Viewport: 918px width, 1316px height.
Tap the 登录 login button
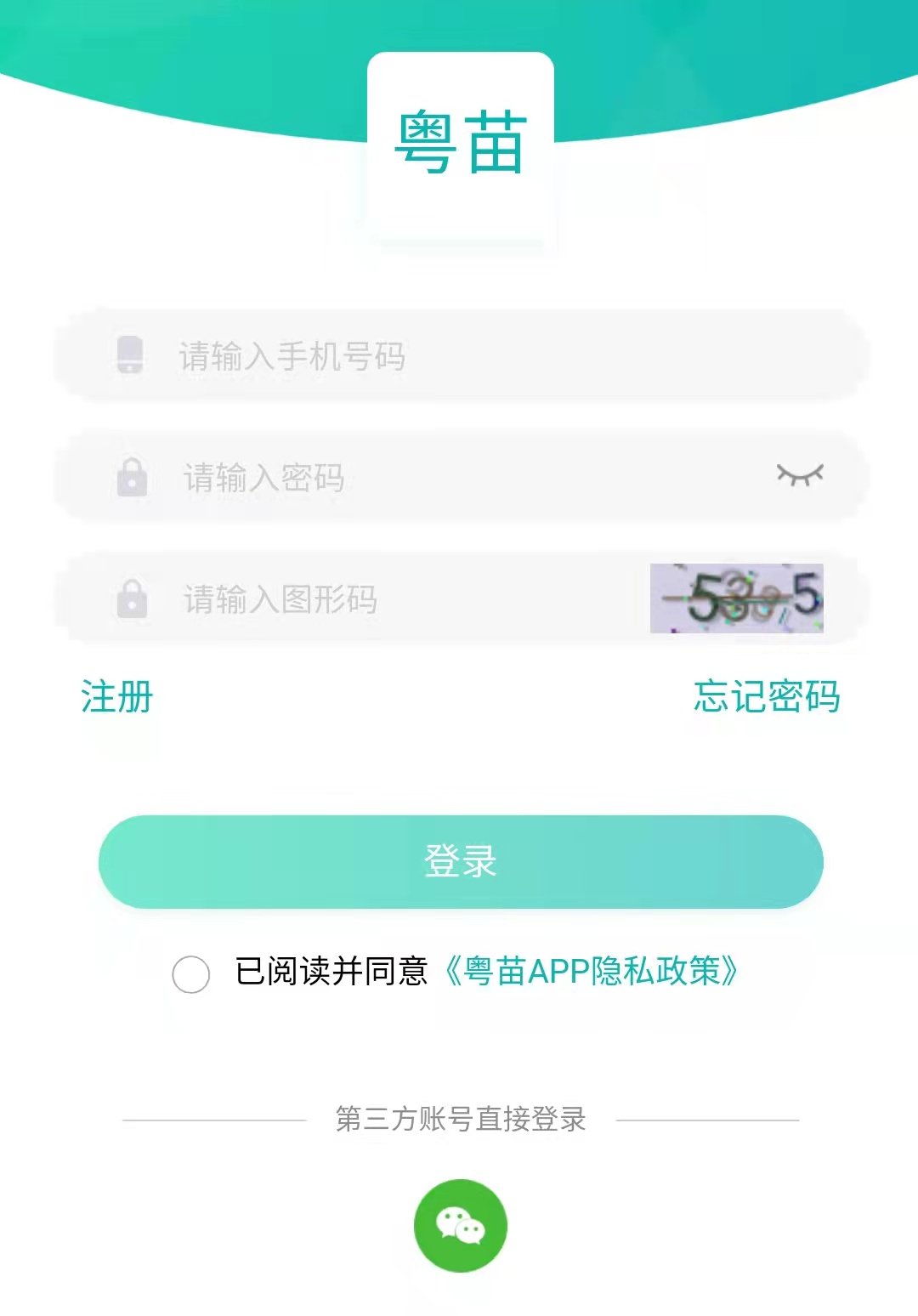point(461,861)
